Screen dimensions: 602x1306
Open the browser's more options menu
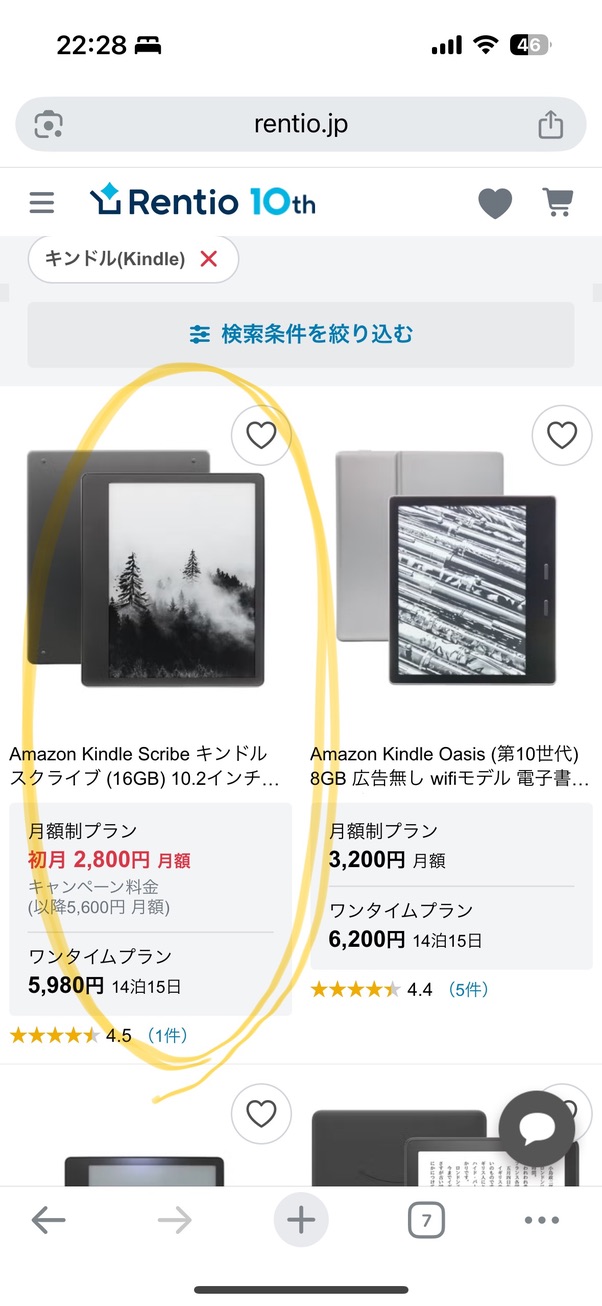coord(542,1220)
